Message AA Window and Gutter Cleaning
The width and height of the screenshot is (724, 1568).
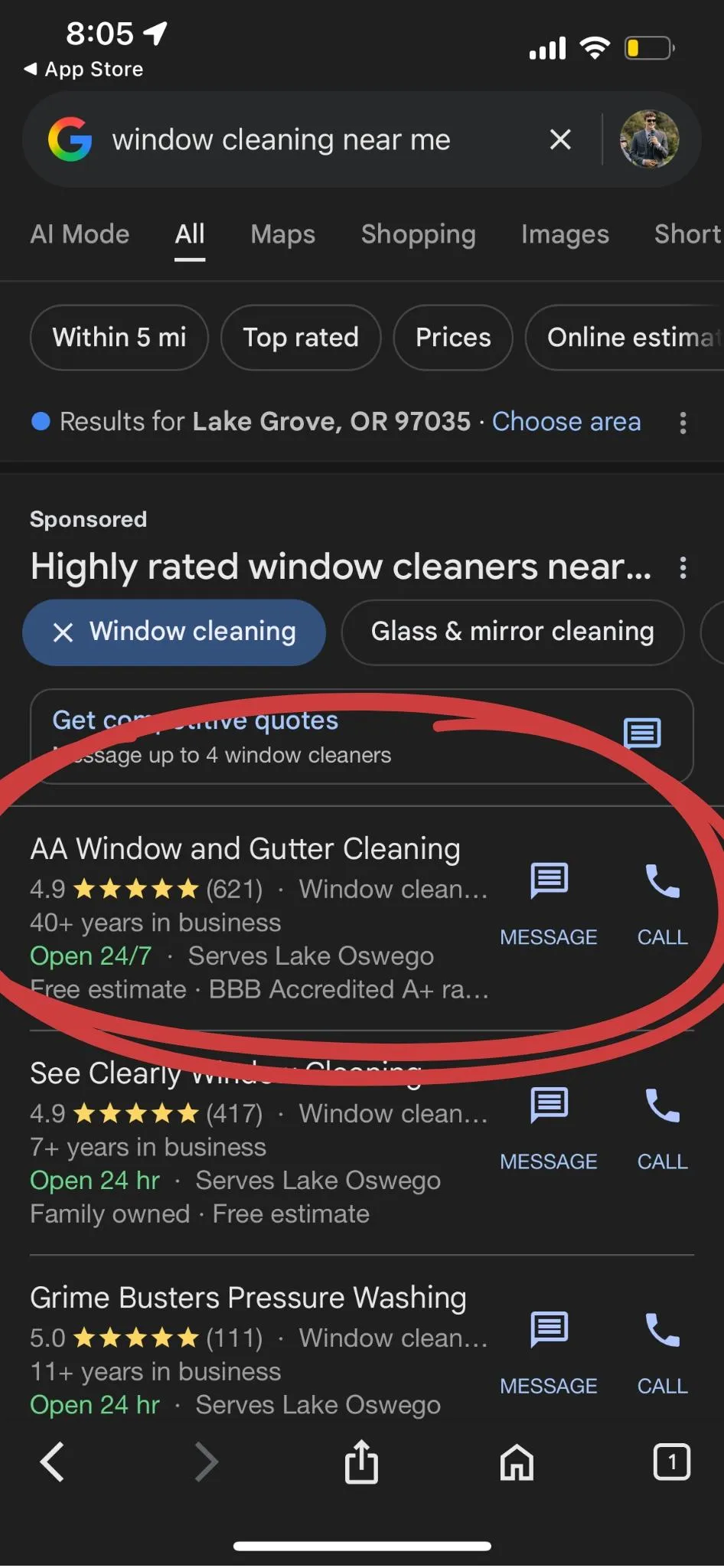[x=549, y=902]
